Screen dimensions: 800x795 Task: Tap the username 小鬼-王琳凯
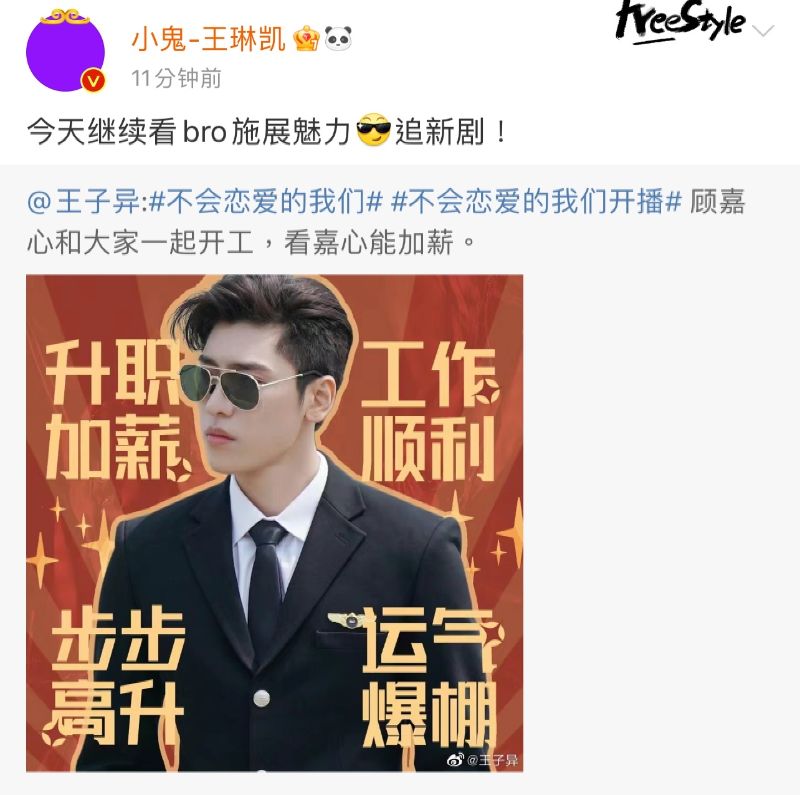tap(209, 38)
